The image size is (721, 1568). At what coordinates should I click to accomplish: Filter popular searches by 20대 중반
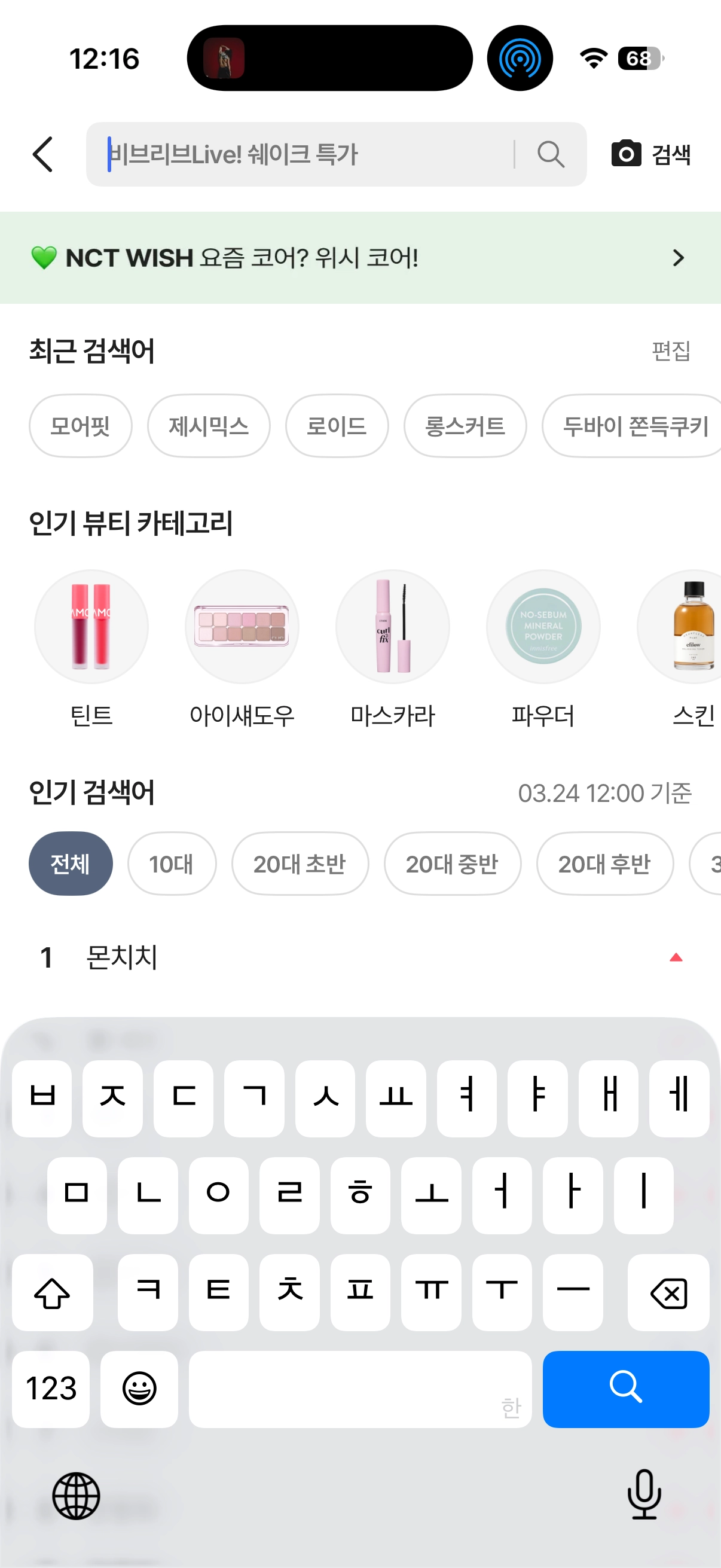(452, 863)
